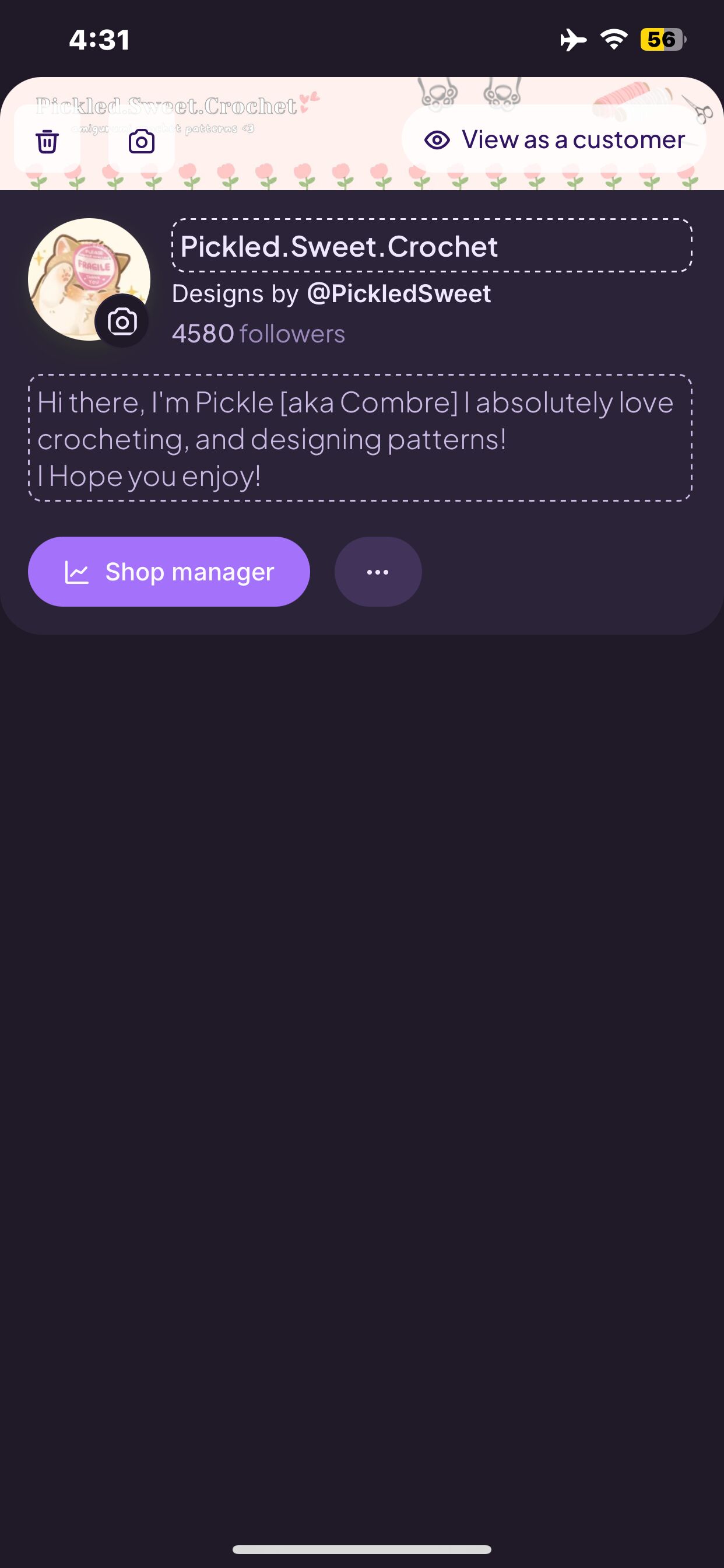Image resolution: width=724 pixels, height=1568 pixels.
Task: Edit the shop bio description
Action: point(360,437)
